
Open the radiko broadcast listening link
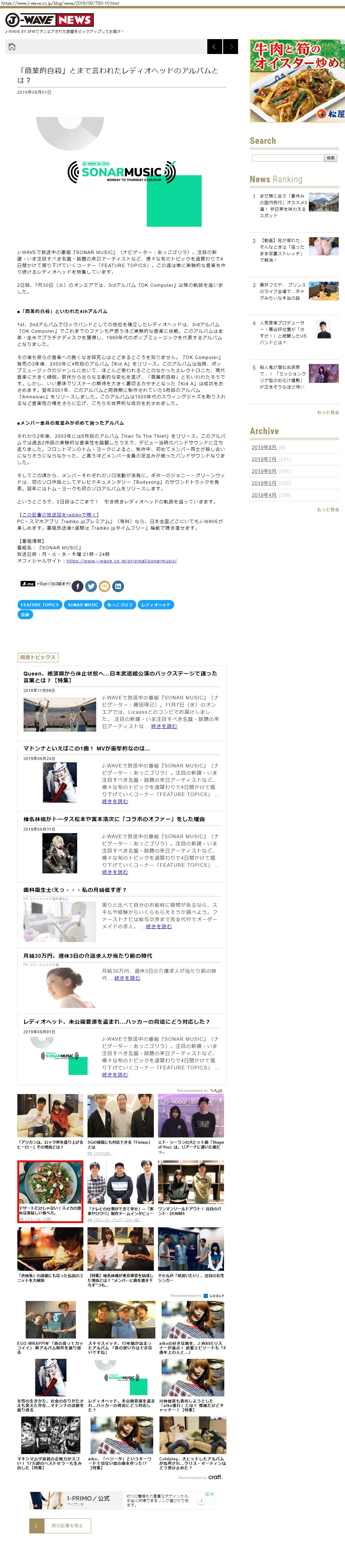tap(59, 515)
